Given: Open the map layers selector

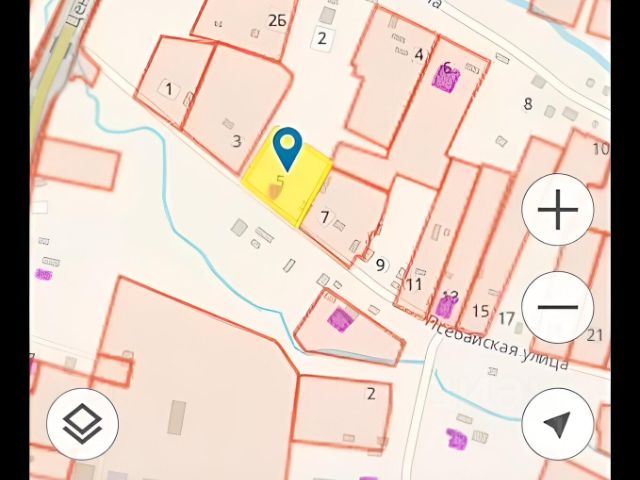Looking at the screenshot, I should click(x=82, y=423).
